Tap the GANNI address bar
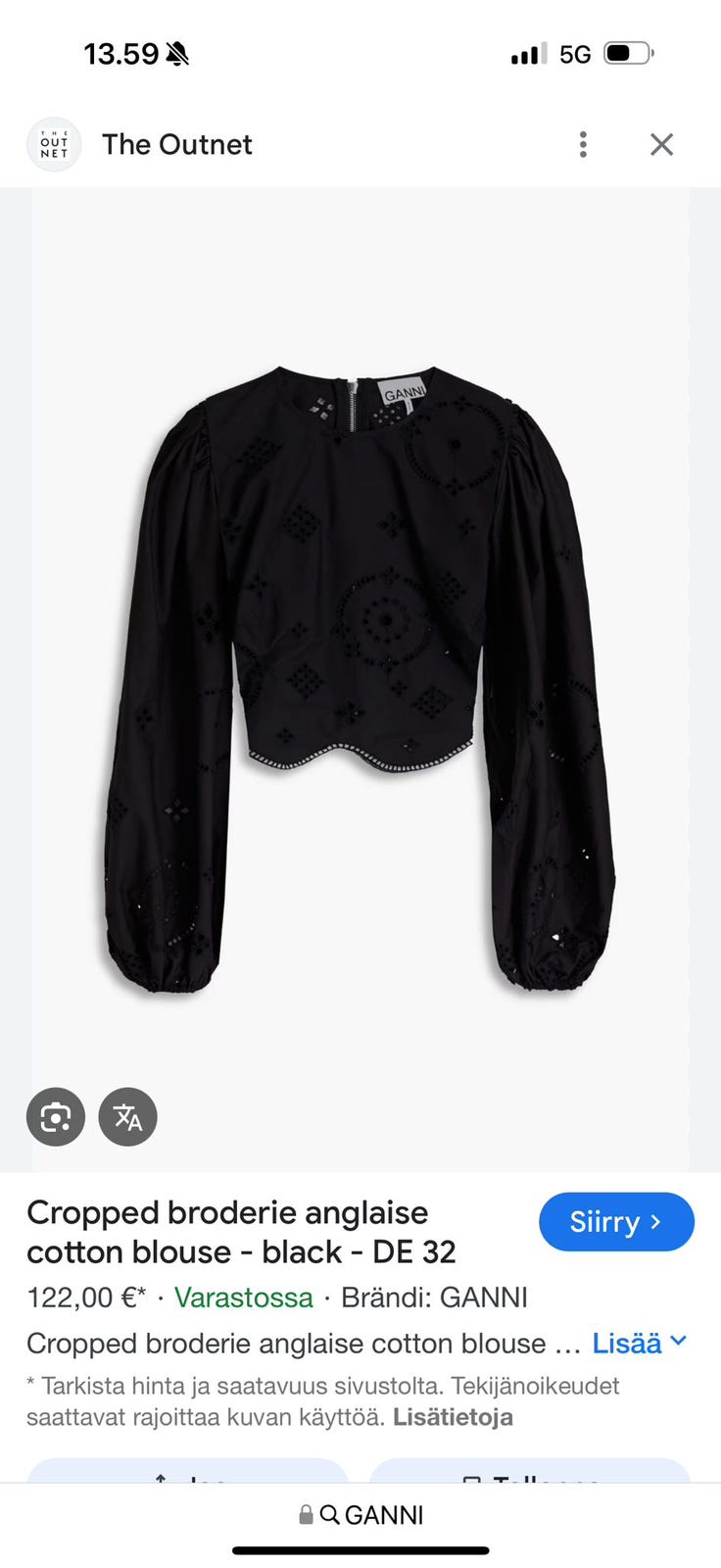The width and height of the screenshot is (721, 1568). click(360, 1515)
